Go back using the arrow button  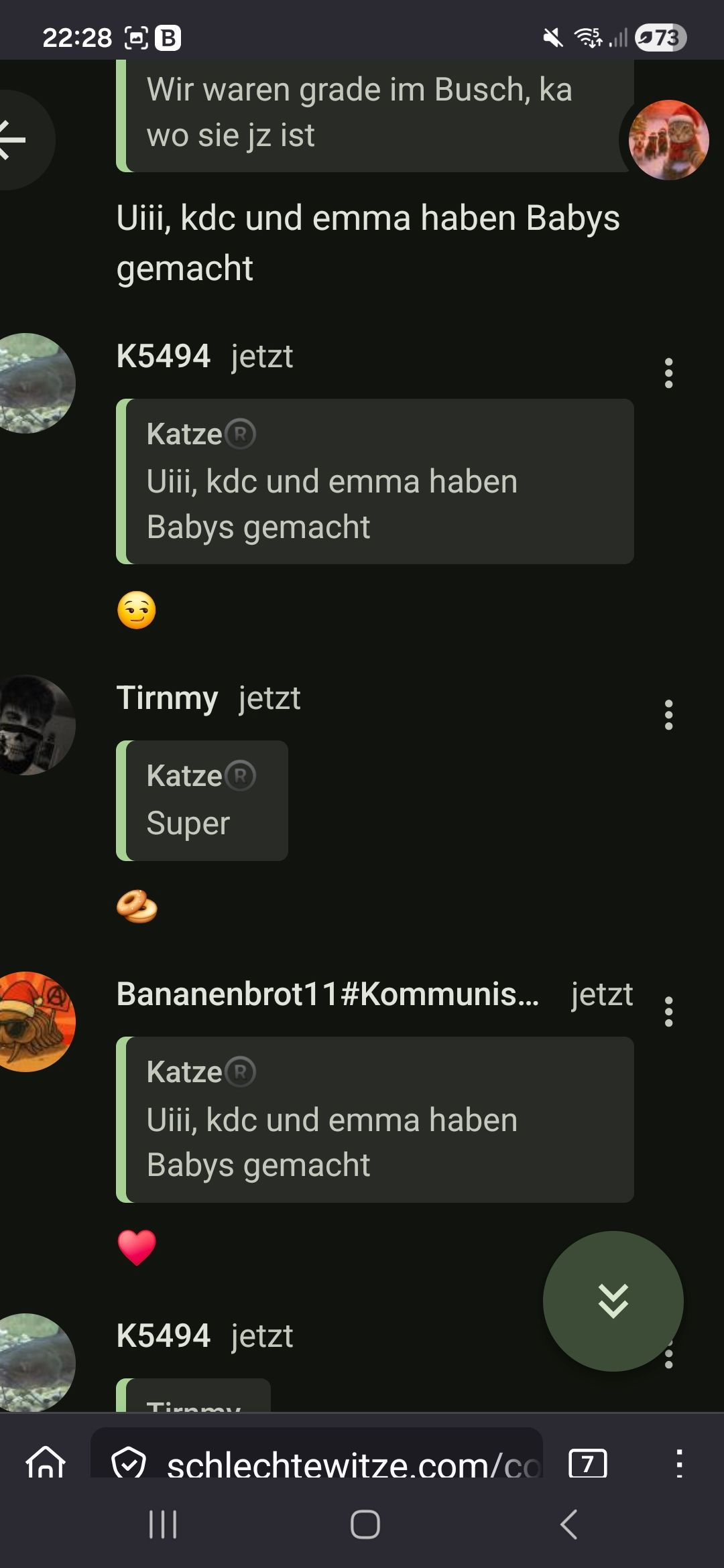pyautogui.click(x=15, y=139)
